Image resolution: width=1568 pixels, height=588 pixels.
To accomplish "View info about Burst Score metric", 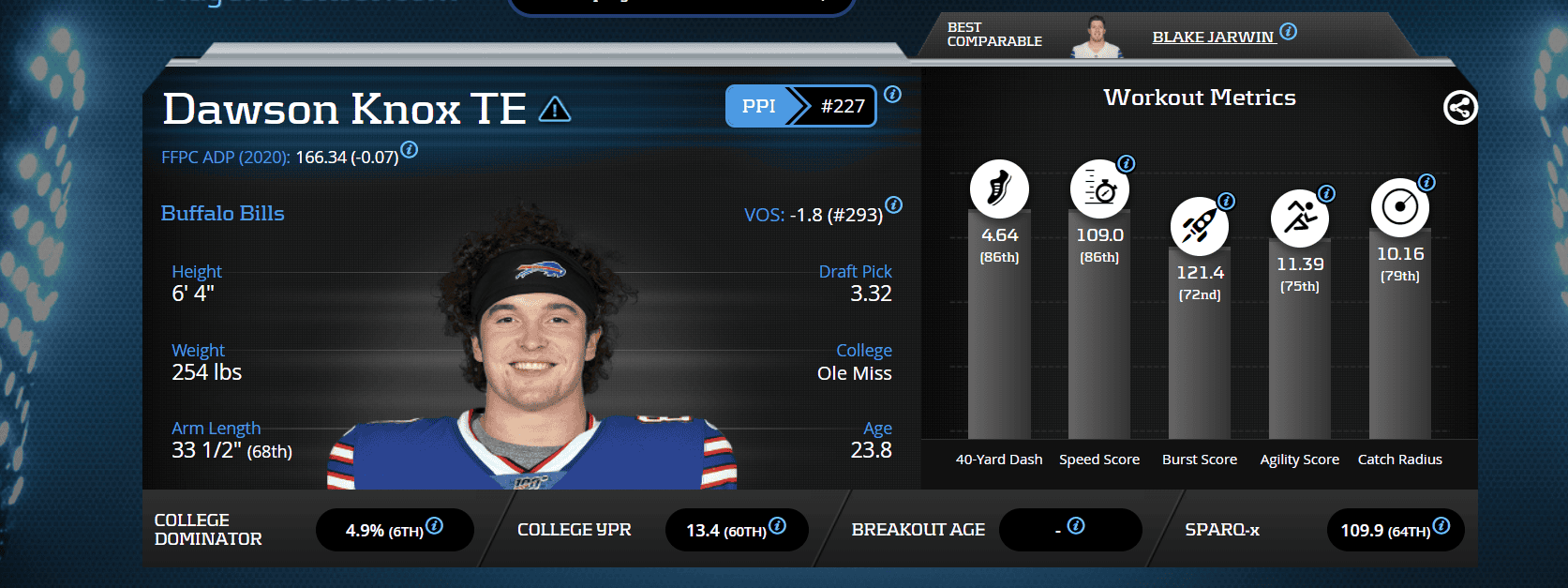I will (x=1226, y=201).
